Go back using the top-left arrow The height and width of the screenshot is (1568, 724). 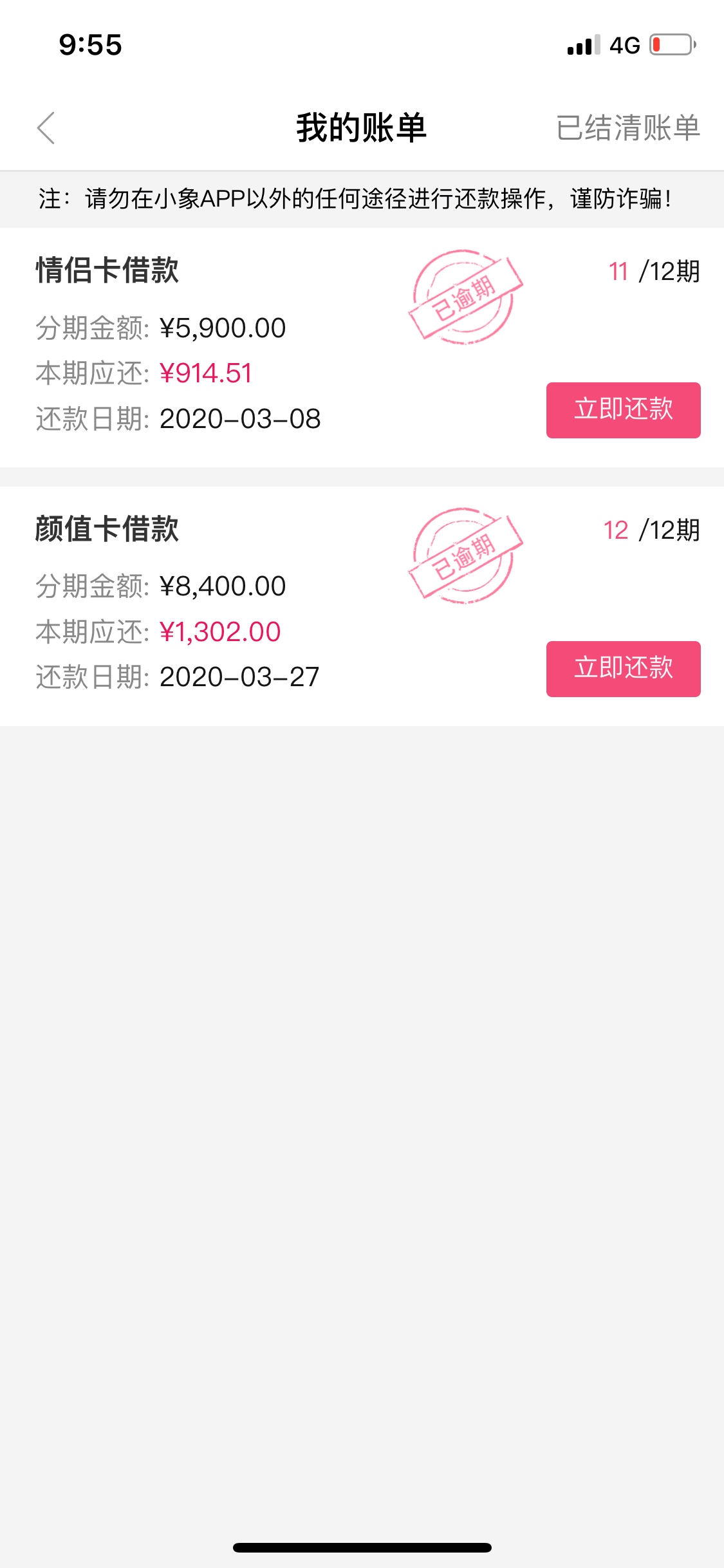(x=46, y=127)
